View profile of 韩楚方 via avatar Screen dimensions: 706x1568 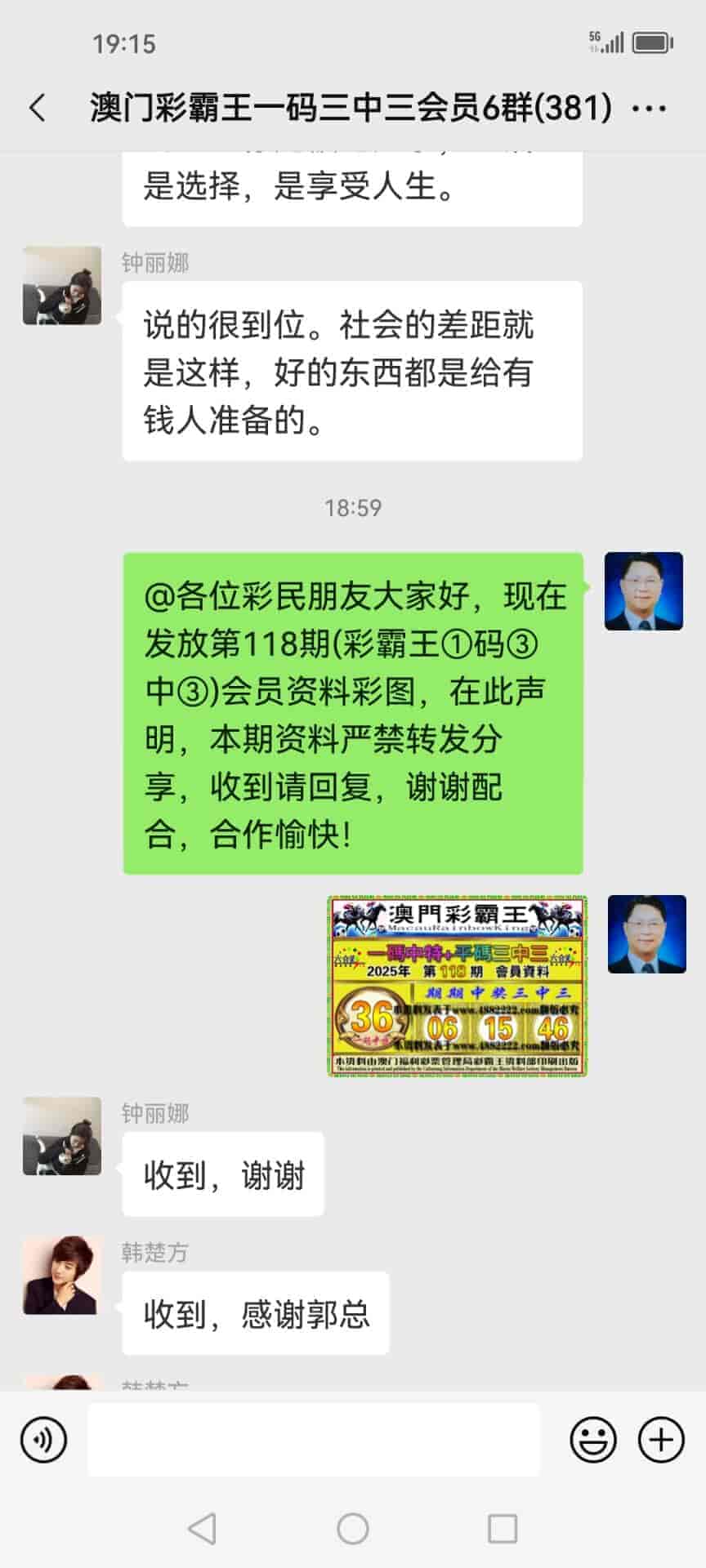[x=62, y=1276]
